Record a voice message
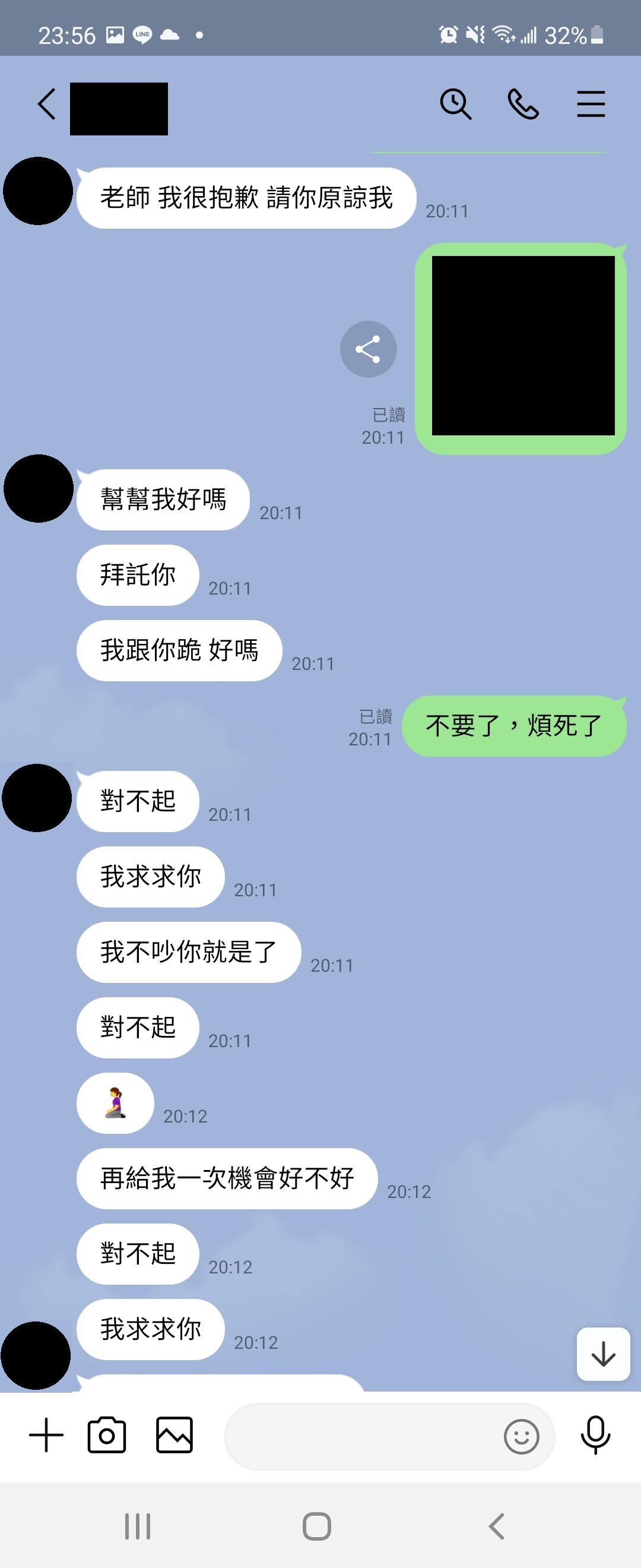 (x=595, y=1436)
